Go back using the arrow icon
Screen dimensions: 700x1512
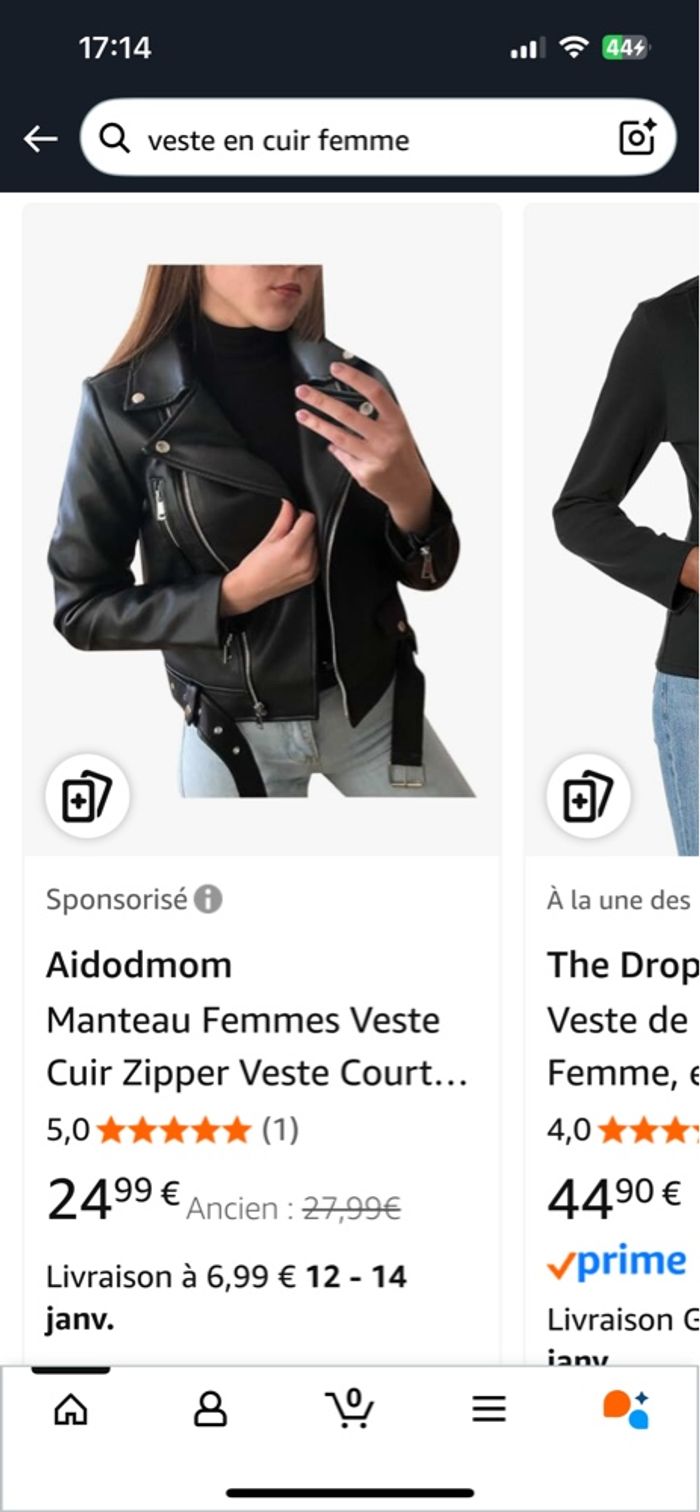(40, 139)
